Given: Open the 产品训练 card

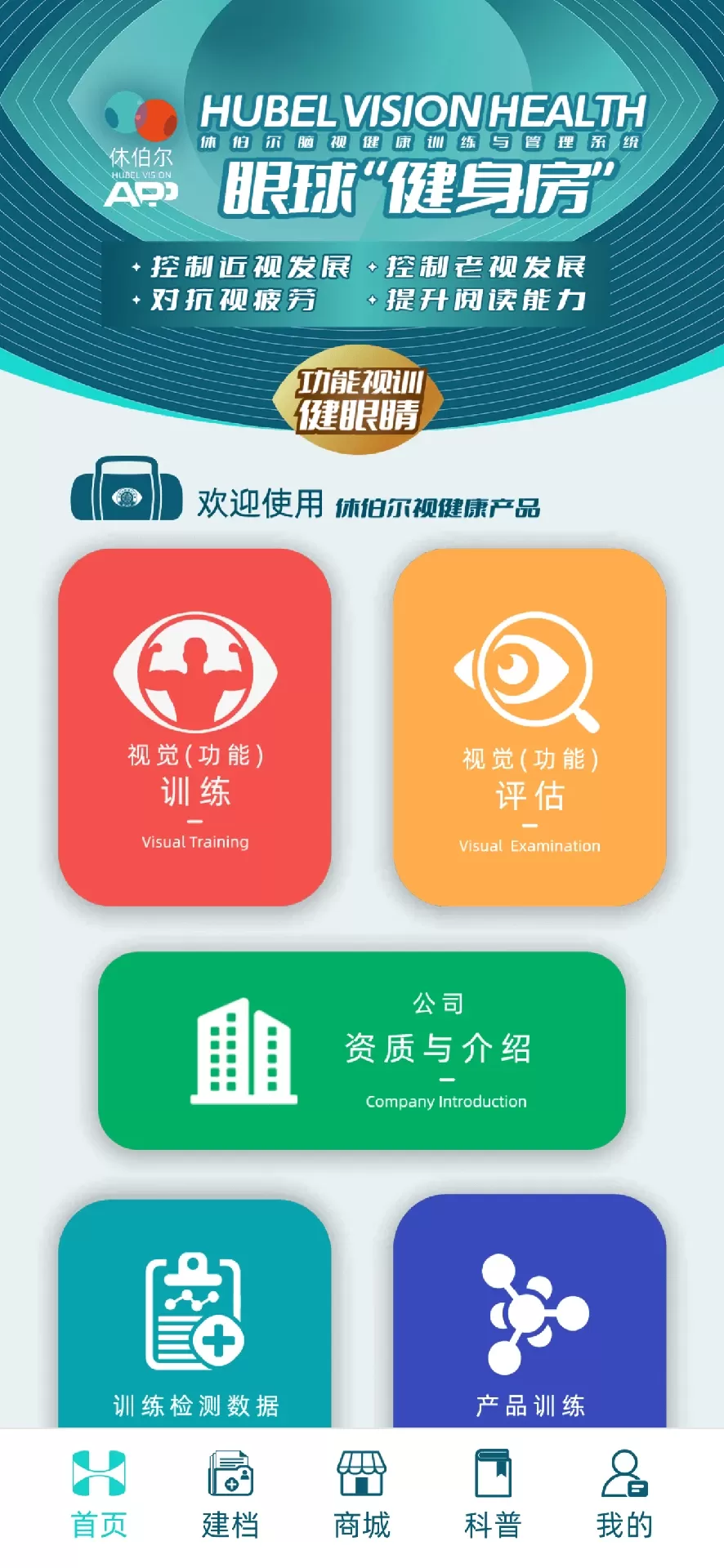Looking at the screenshot, I should click(x=530, y=1312).
